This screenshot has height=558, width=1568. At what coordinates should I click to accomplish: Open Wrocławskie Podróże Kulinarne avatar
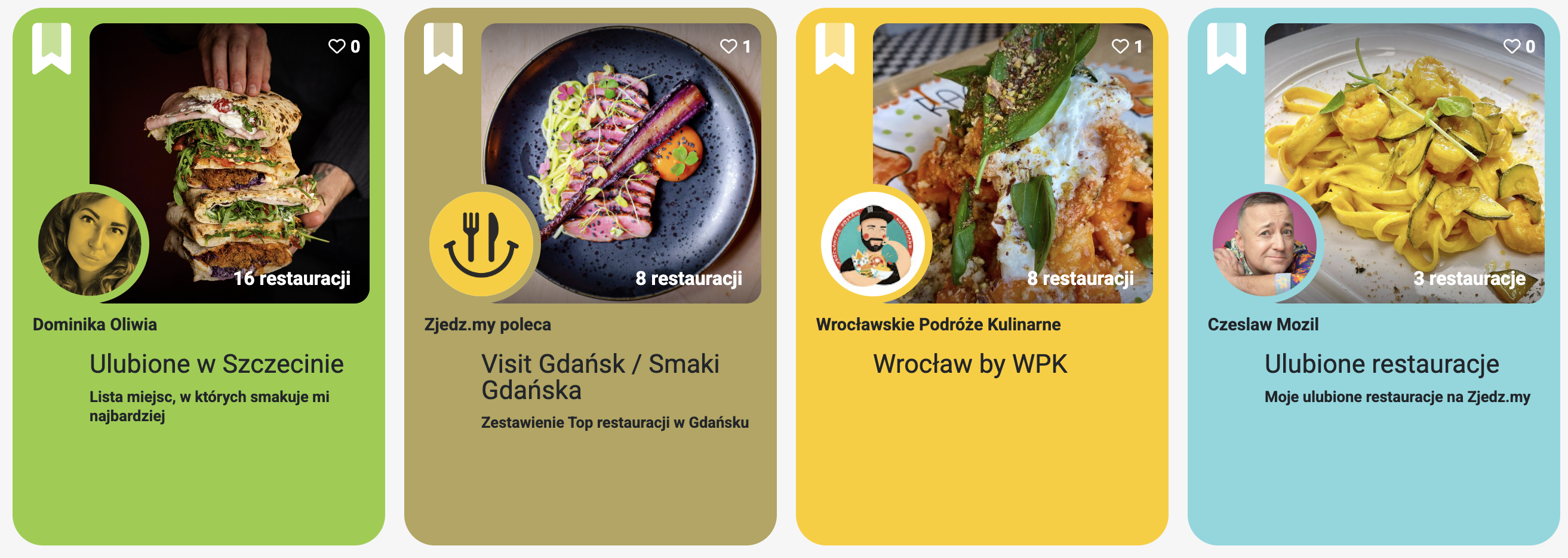pos(874,244)
